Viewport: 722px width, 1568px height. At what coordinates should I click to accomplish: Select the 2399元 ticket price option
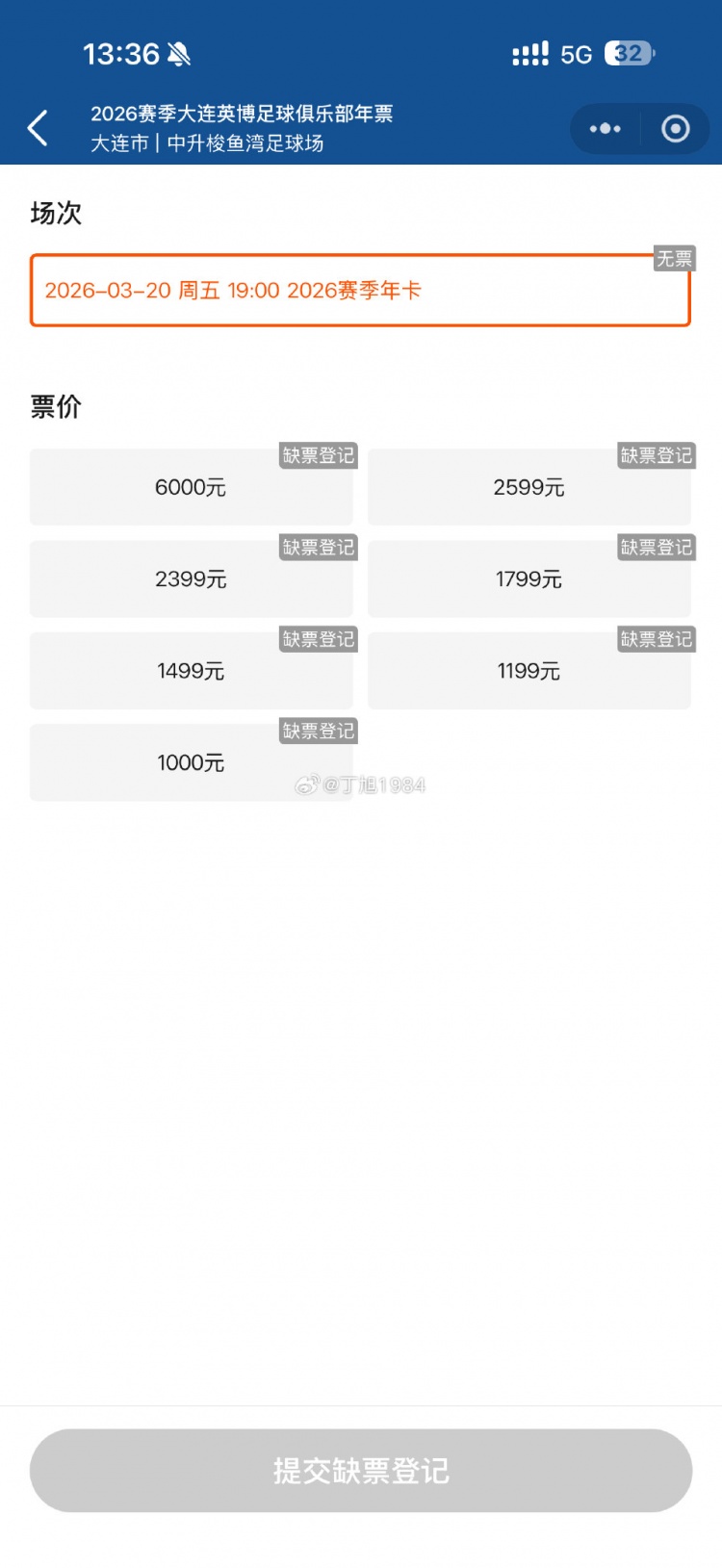click(x=192, y=579)
